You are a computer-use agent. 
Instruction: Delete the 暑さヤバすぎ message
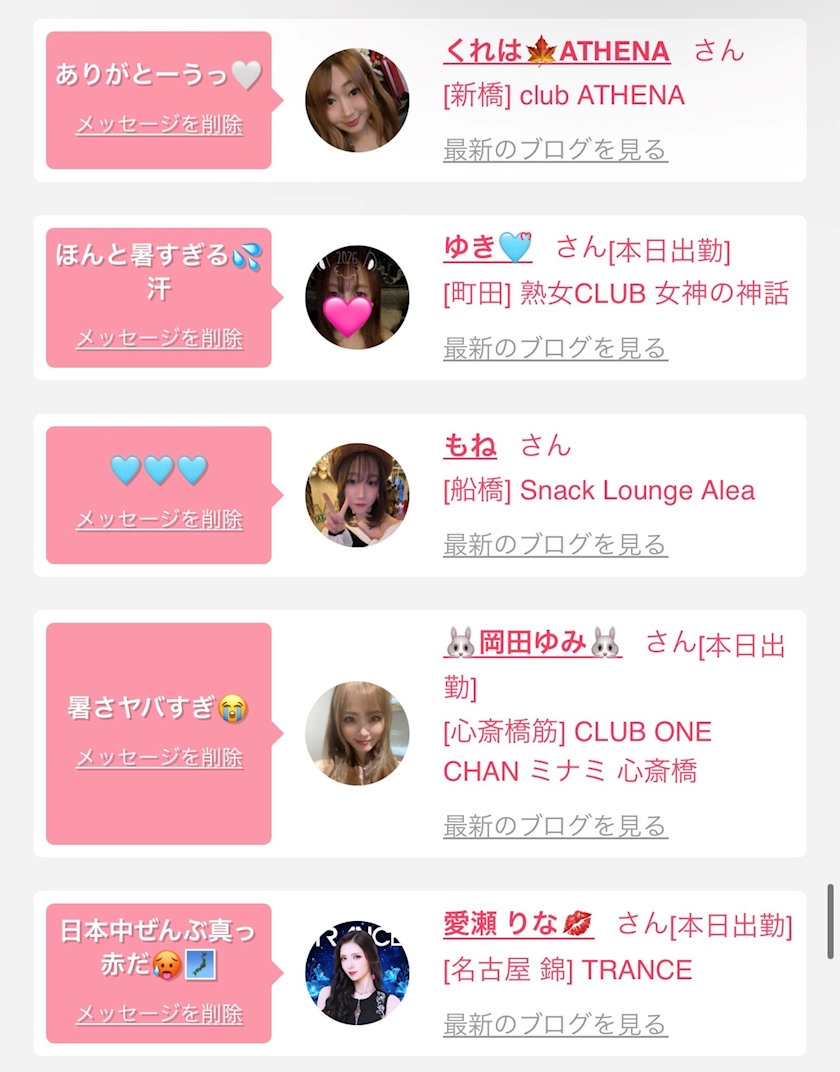tap(159, 758)
